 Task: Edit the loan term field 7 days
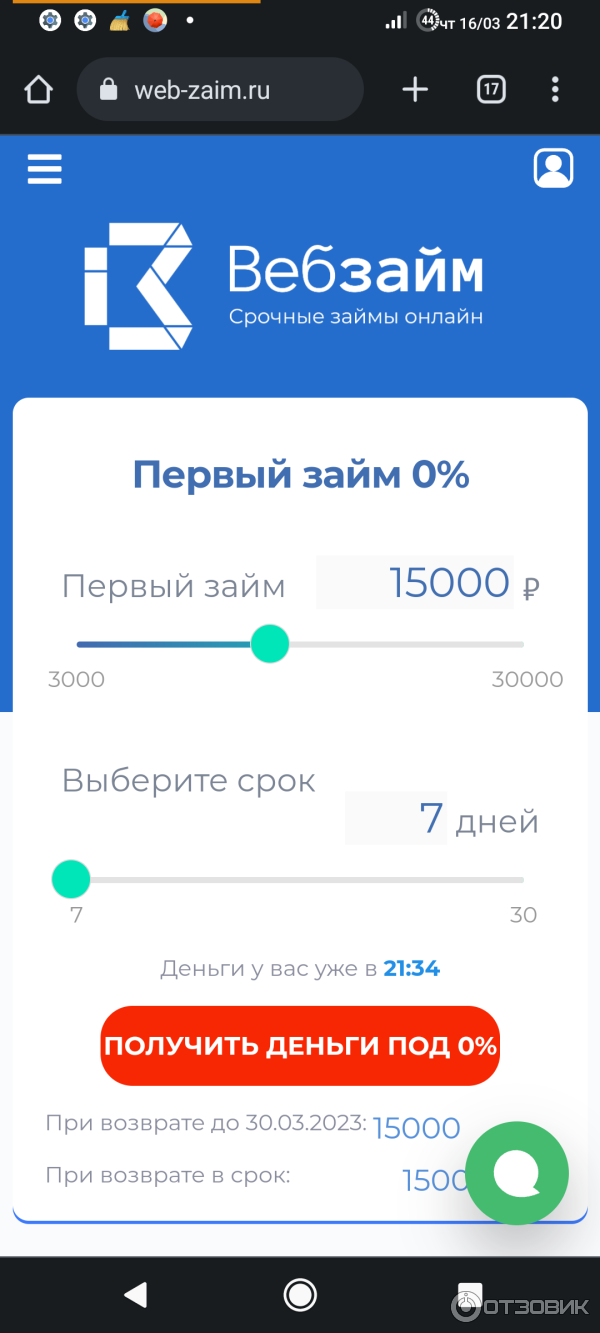[x=397, y=818]
